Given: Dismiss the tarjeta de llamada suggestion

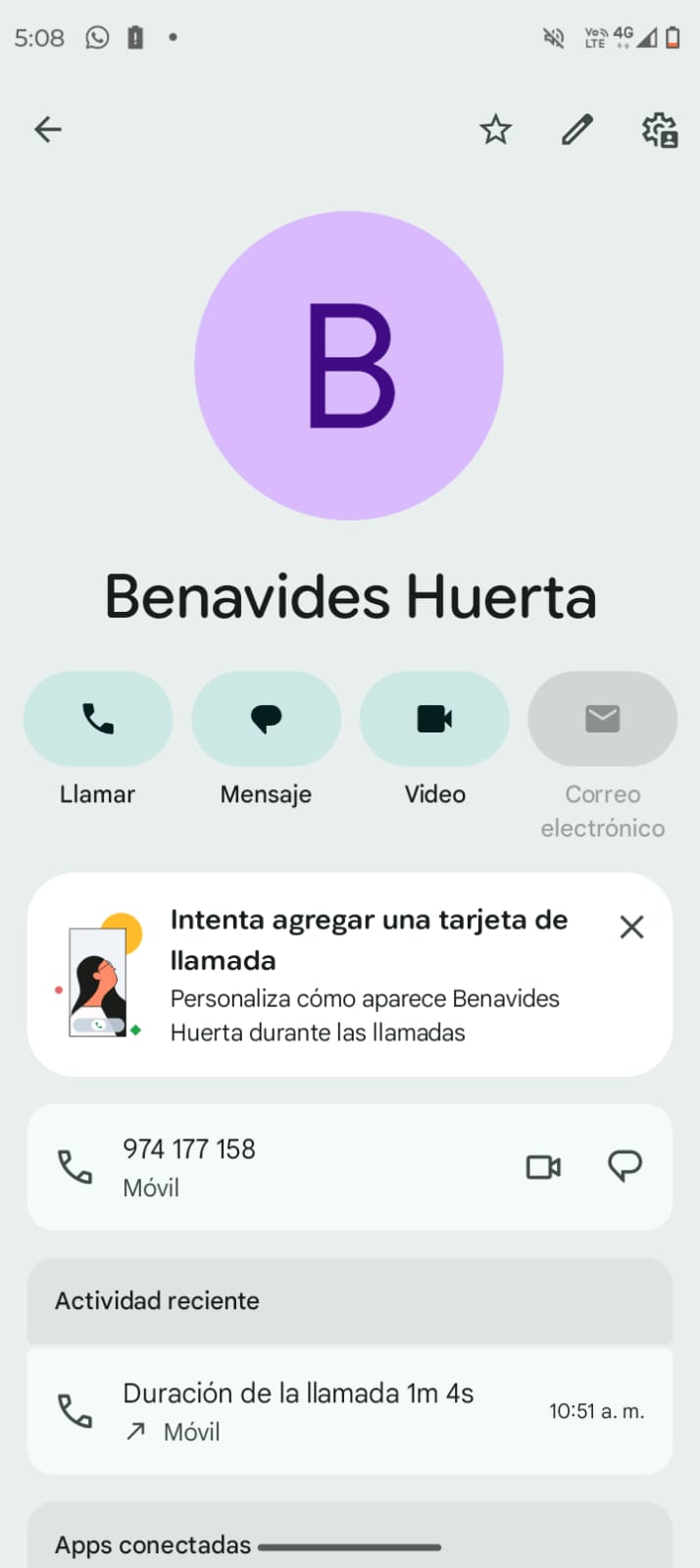Looking at the screenshot, I should pos(631,927).
